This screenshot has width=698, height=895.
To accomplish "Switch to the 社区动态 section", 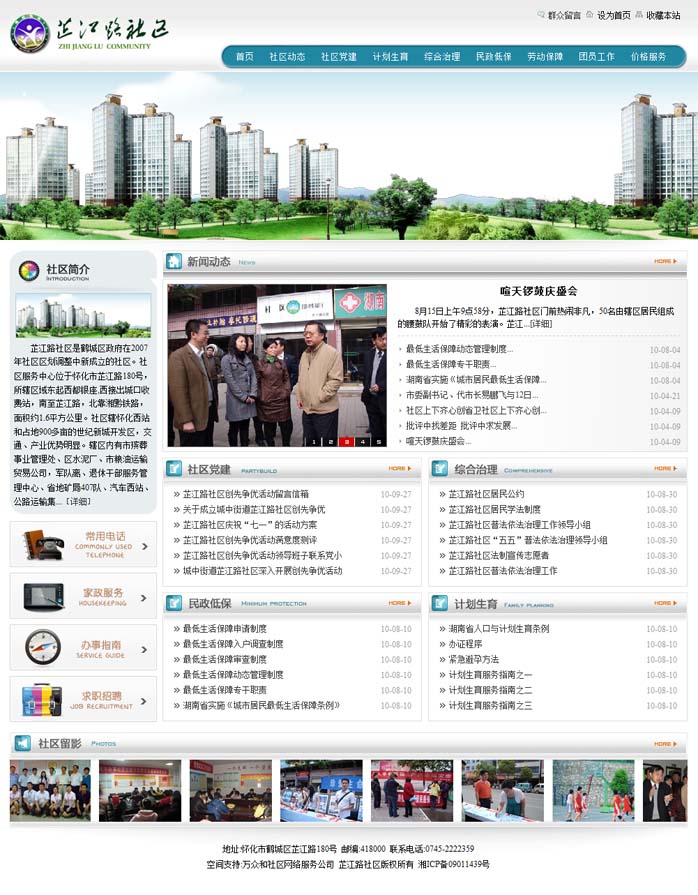I will click(x=287, y=57).
